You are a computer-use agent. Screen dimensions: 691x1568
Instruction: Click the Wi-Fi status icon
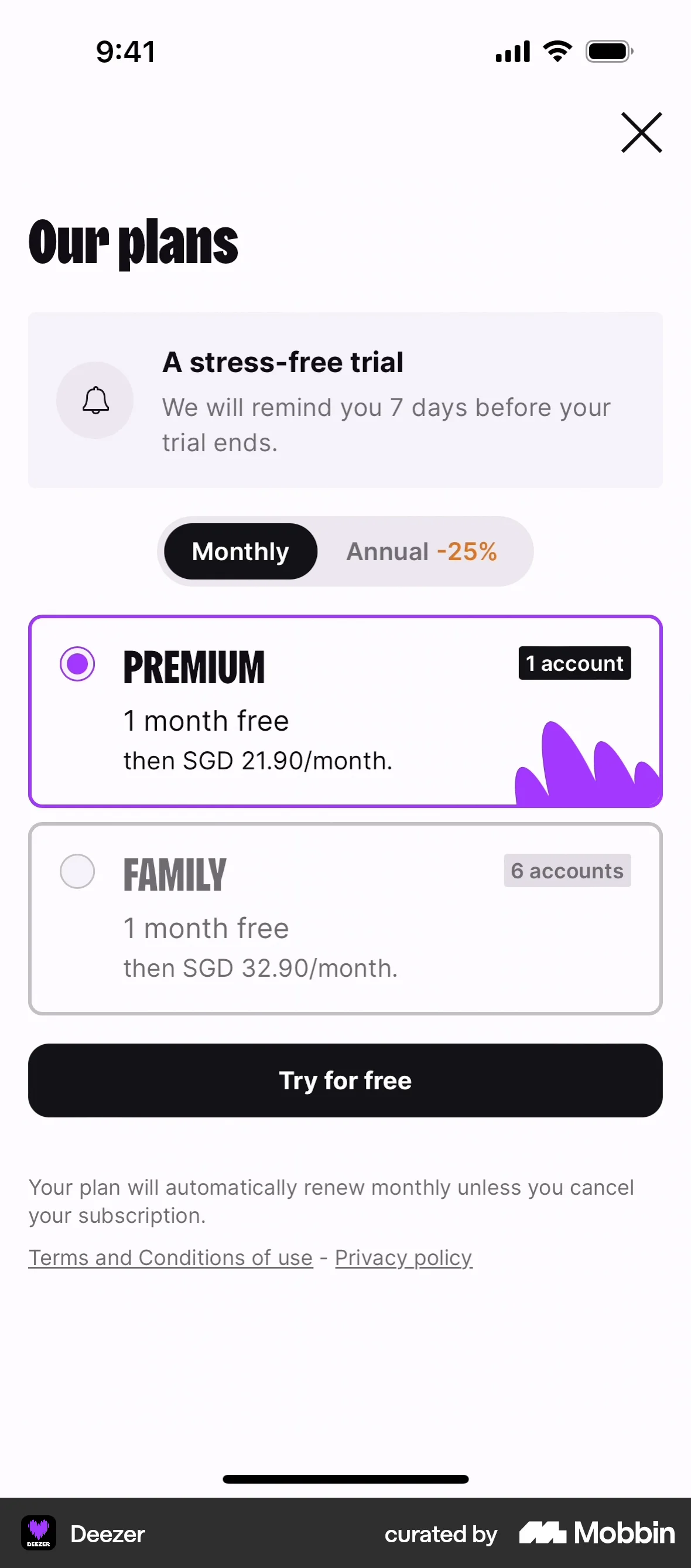(x=555, y=51)
